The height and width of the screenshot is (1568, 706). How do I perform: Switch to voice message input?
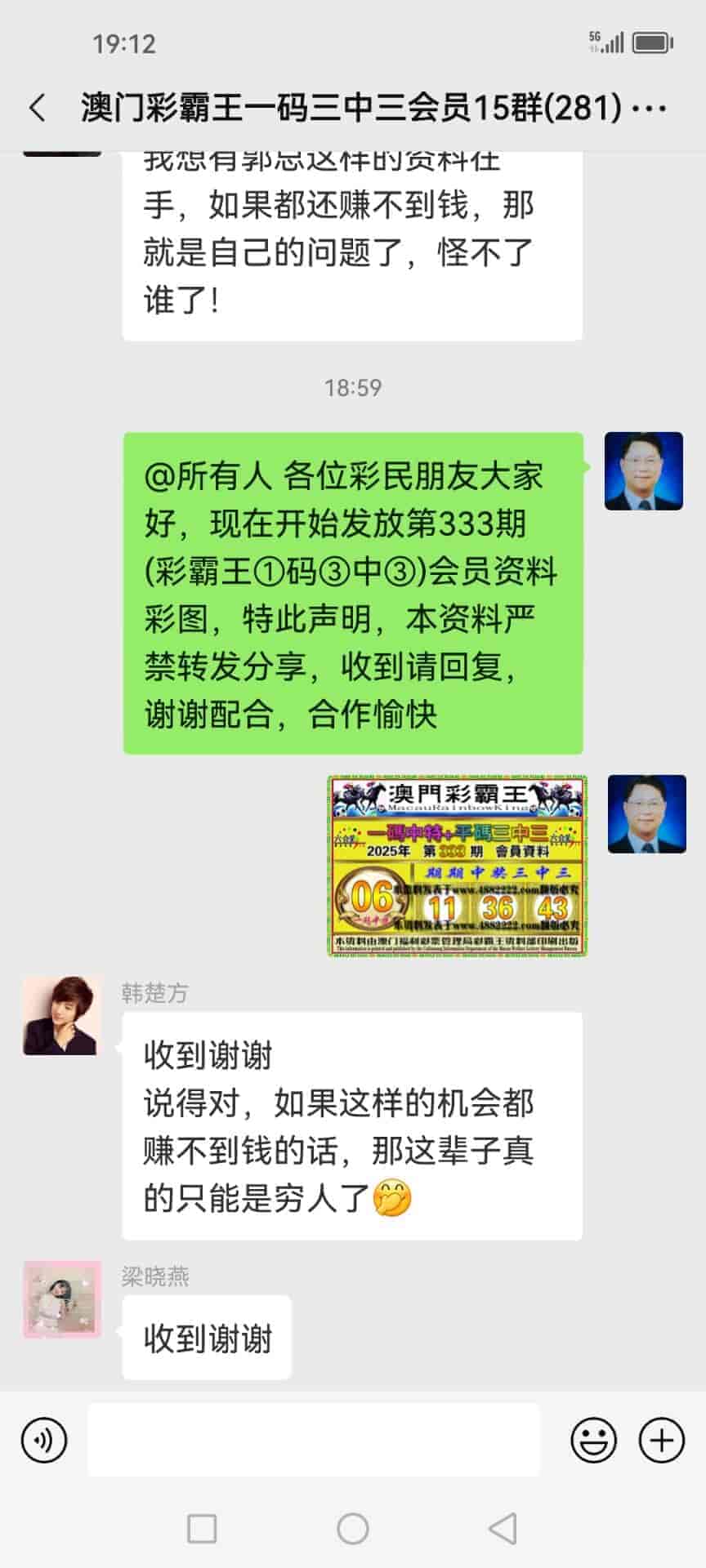pos(44,1440)
